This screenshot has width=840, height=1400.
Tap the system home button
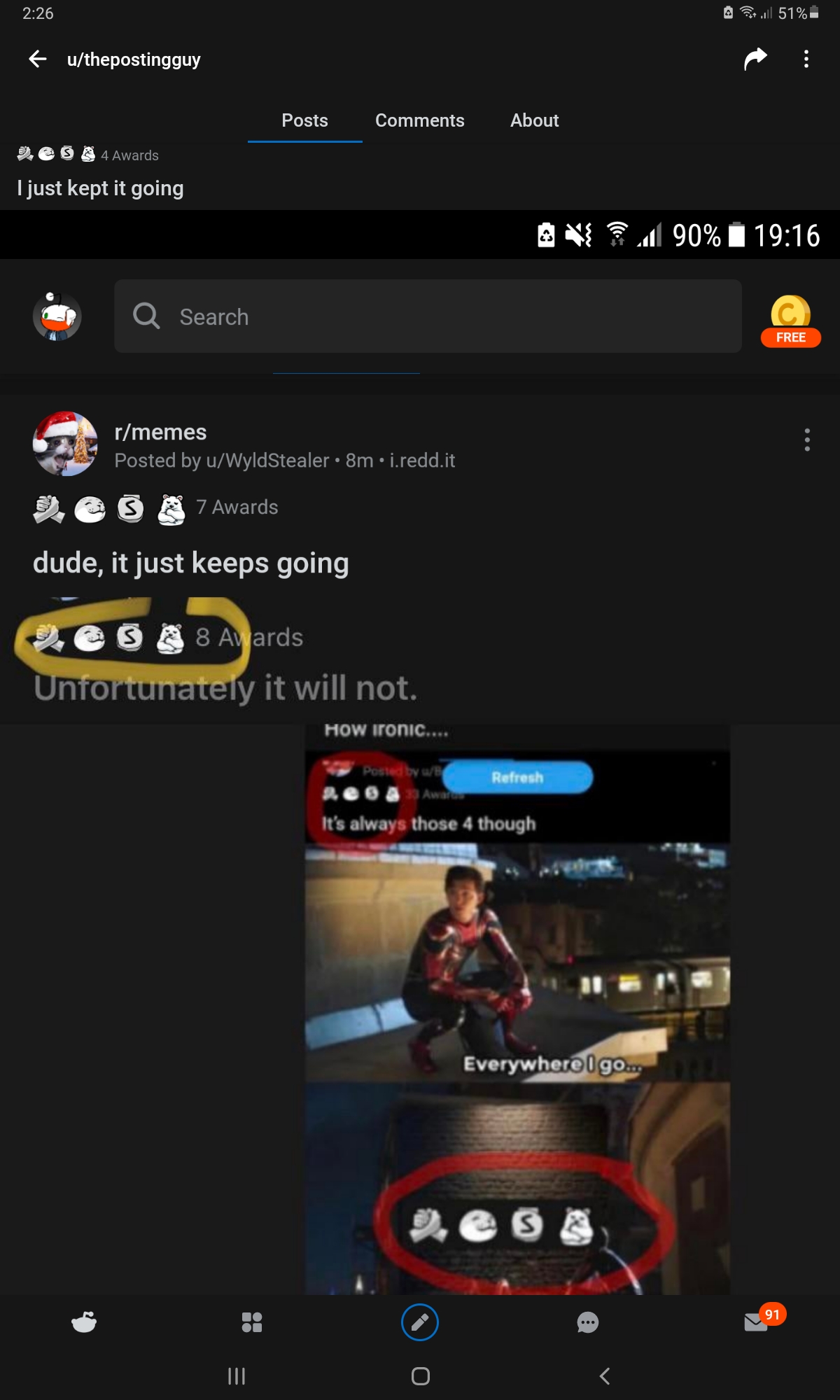[420, 1376]
